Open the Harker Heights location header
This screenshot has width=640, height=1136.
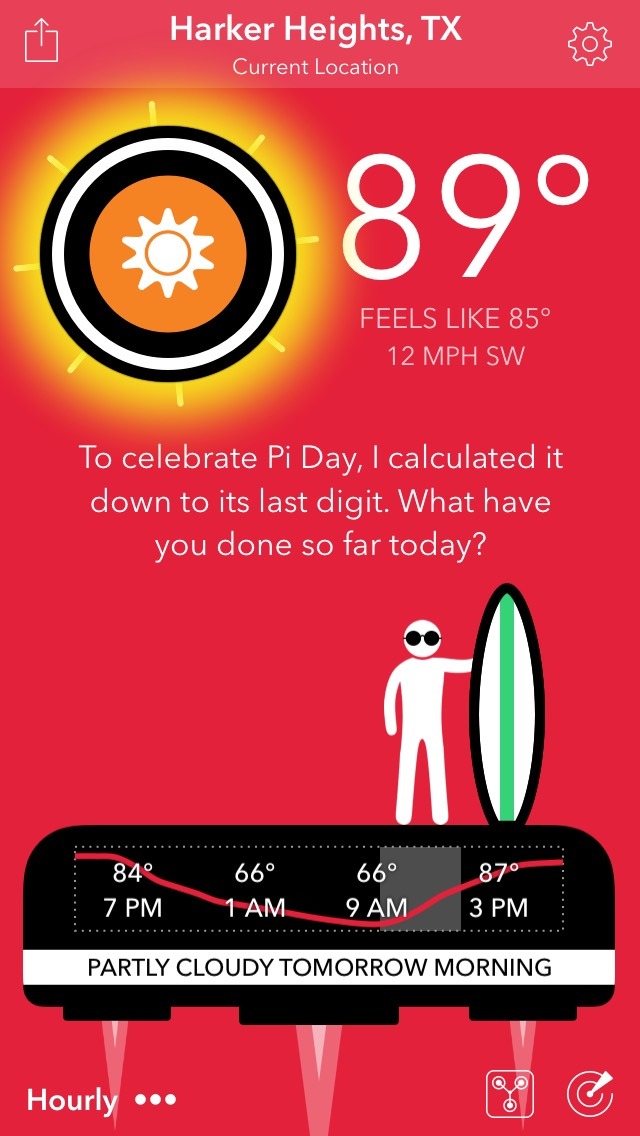tap(316, 43)
